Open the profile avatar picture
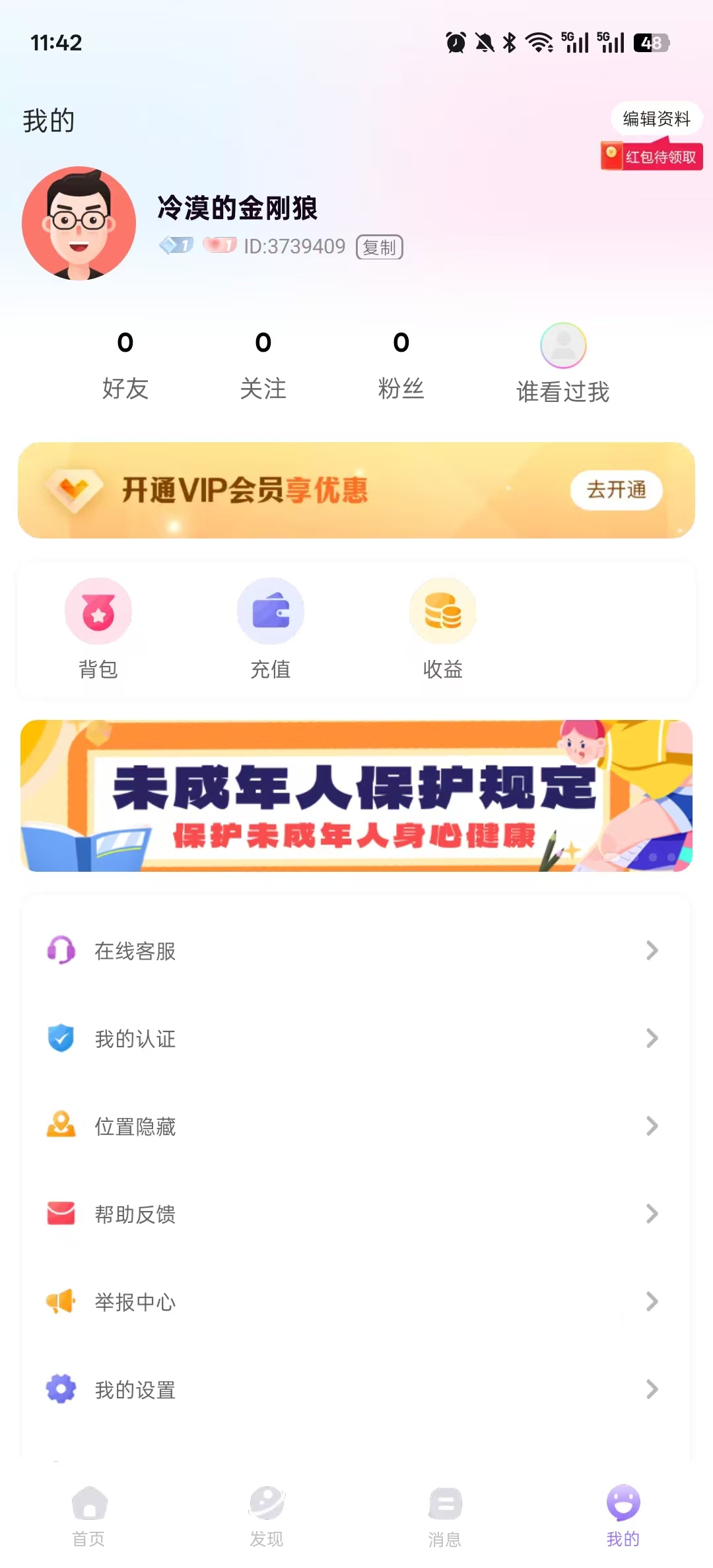Screen dimensions: 713x1568 coord(79,223)
